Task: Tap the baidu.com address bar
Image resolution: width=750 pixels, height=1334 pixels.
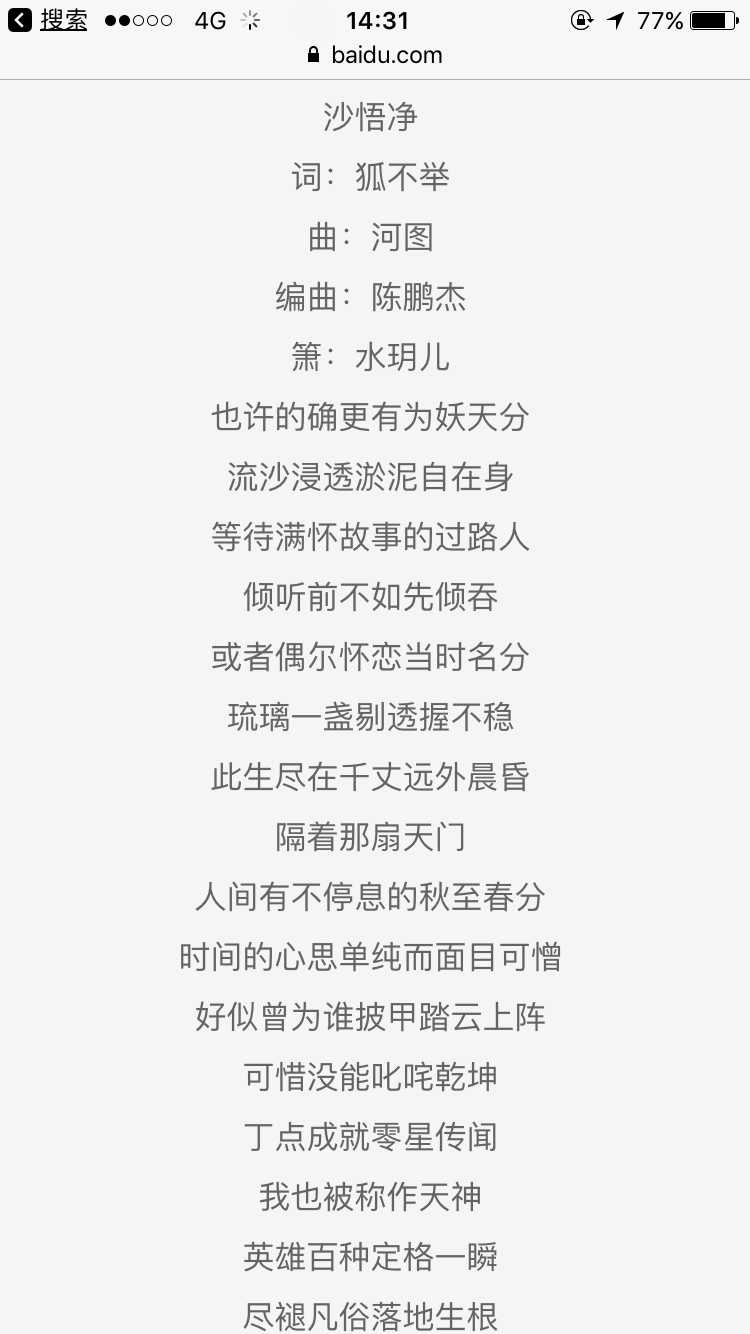Action: pos(375,55)
